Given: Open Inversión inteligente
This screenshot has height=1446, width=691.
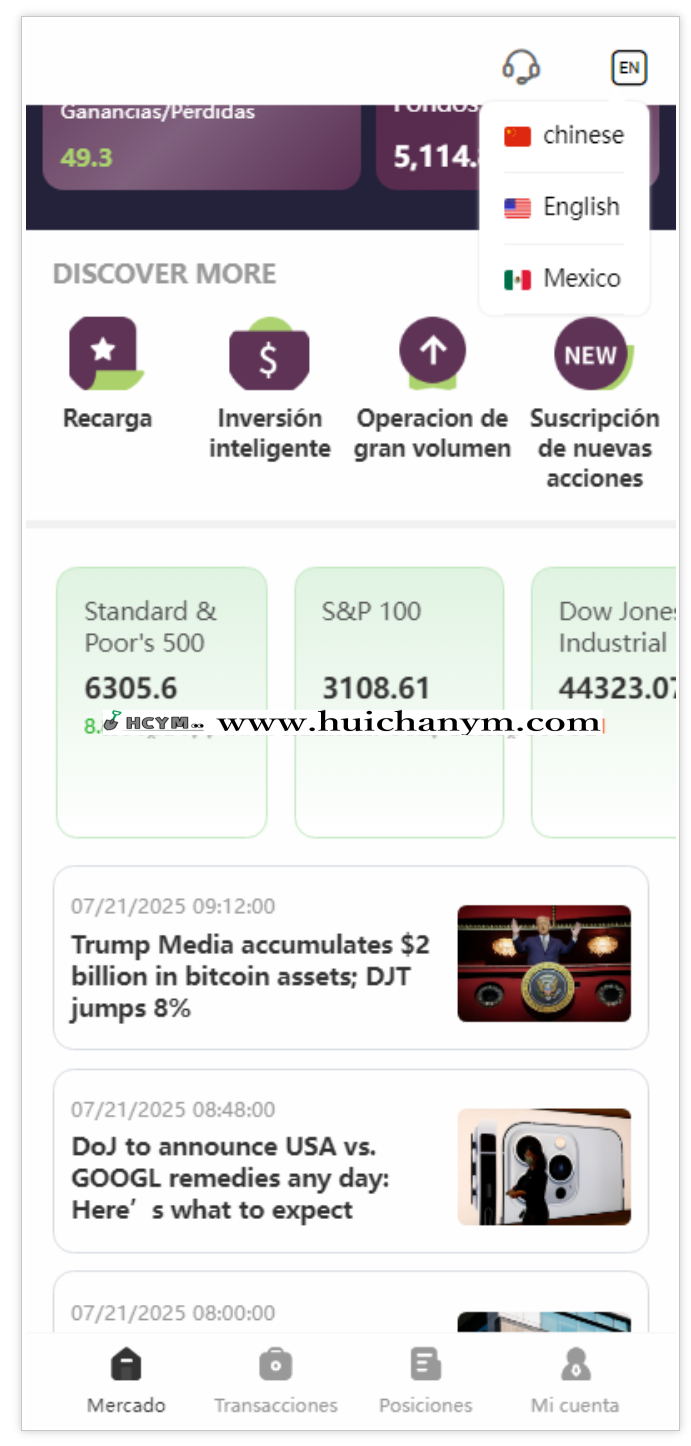Looking at the screenshot, I should [269, 385].
